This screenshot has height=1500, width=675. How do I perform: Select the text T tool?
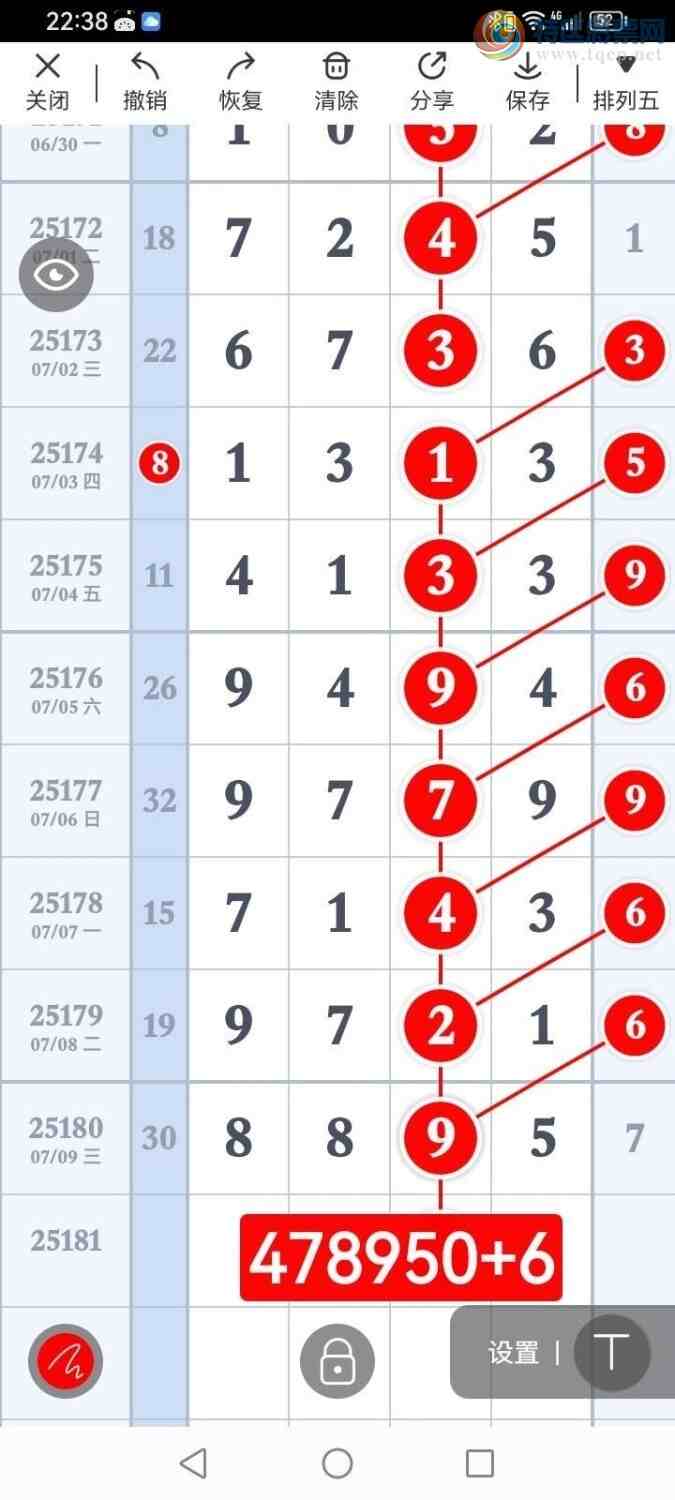pos(612,1353)
